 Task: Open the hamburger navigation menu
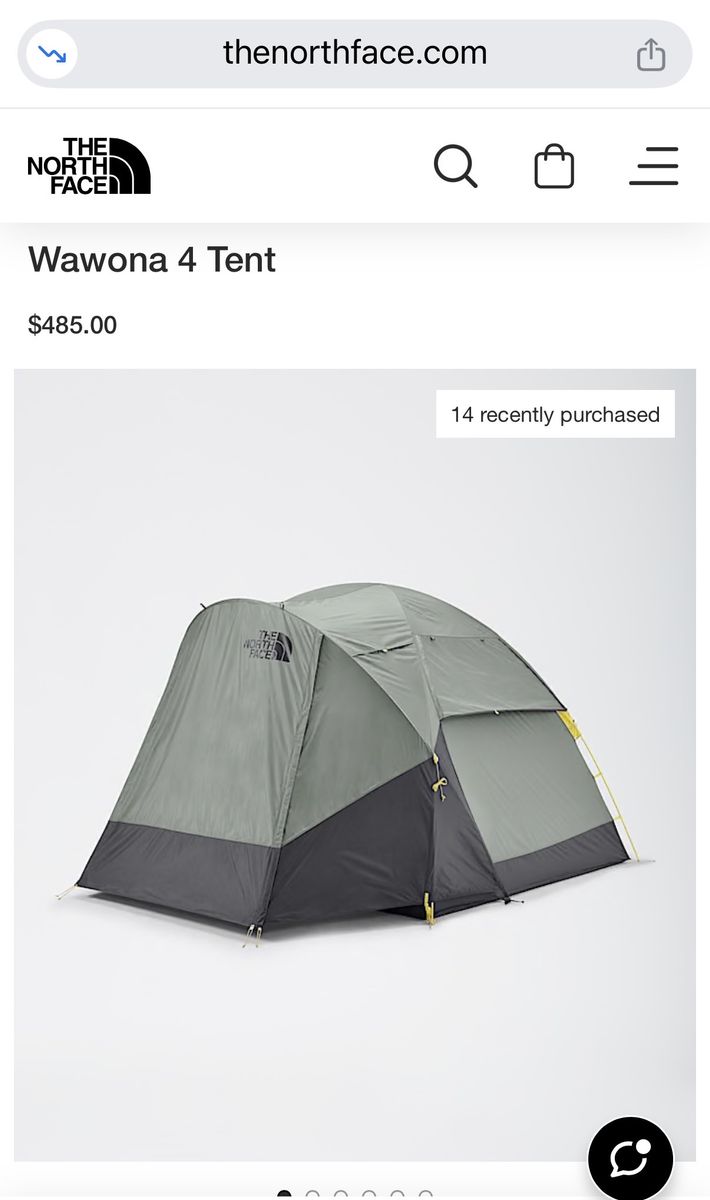(x=654, y=166)
